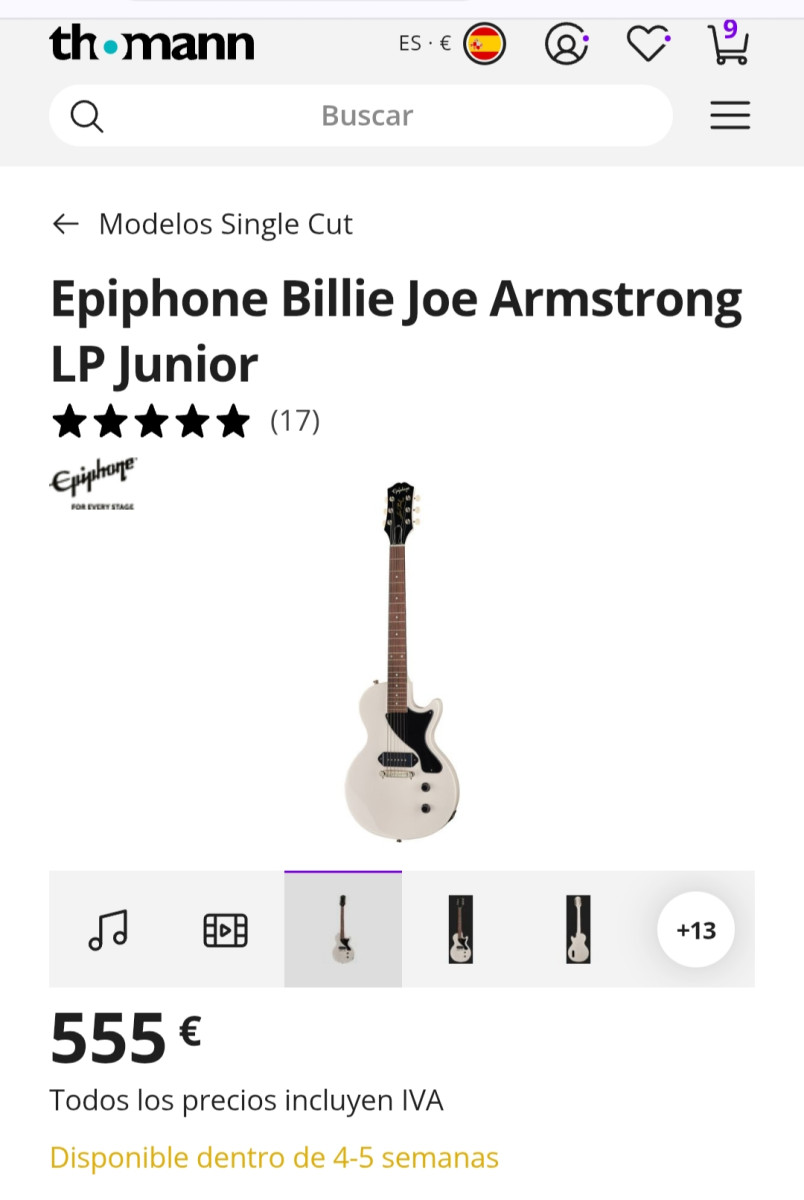Go back to Modelos Single Cut

pos(203,224)
